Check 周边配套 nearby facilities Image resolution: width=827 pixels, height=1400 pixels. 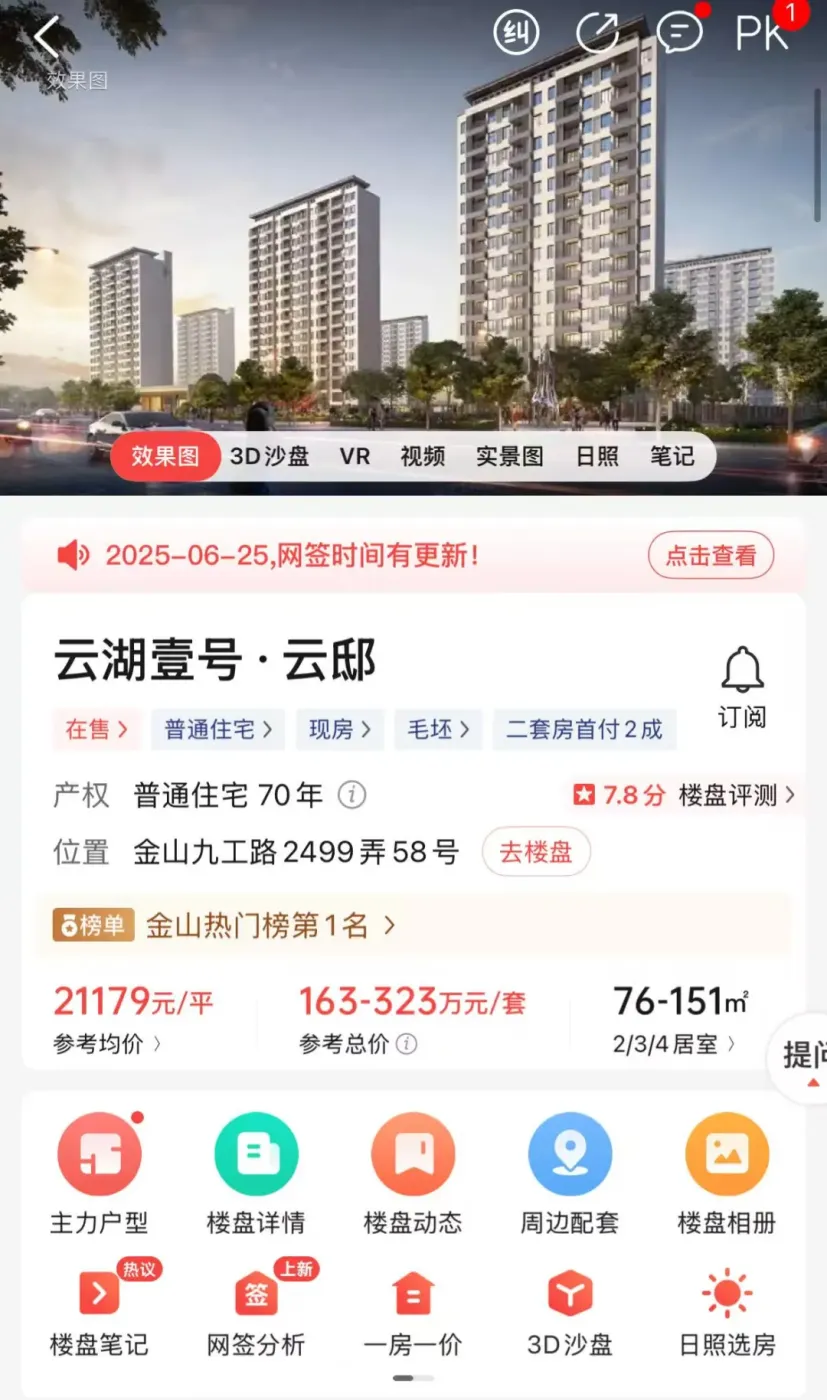click(x=570, y=1174)
